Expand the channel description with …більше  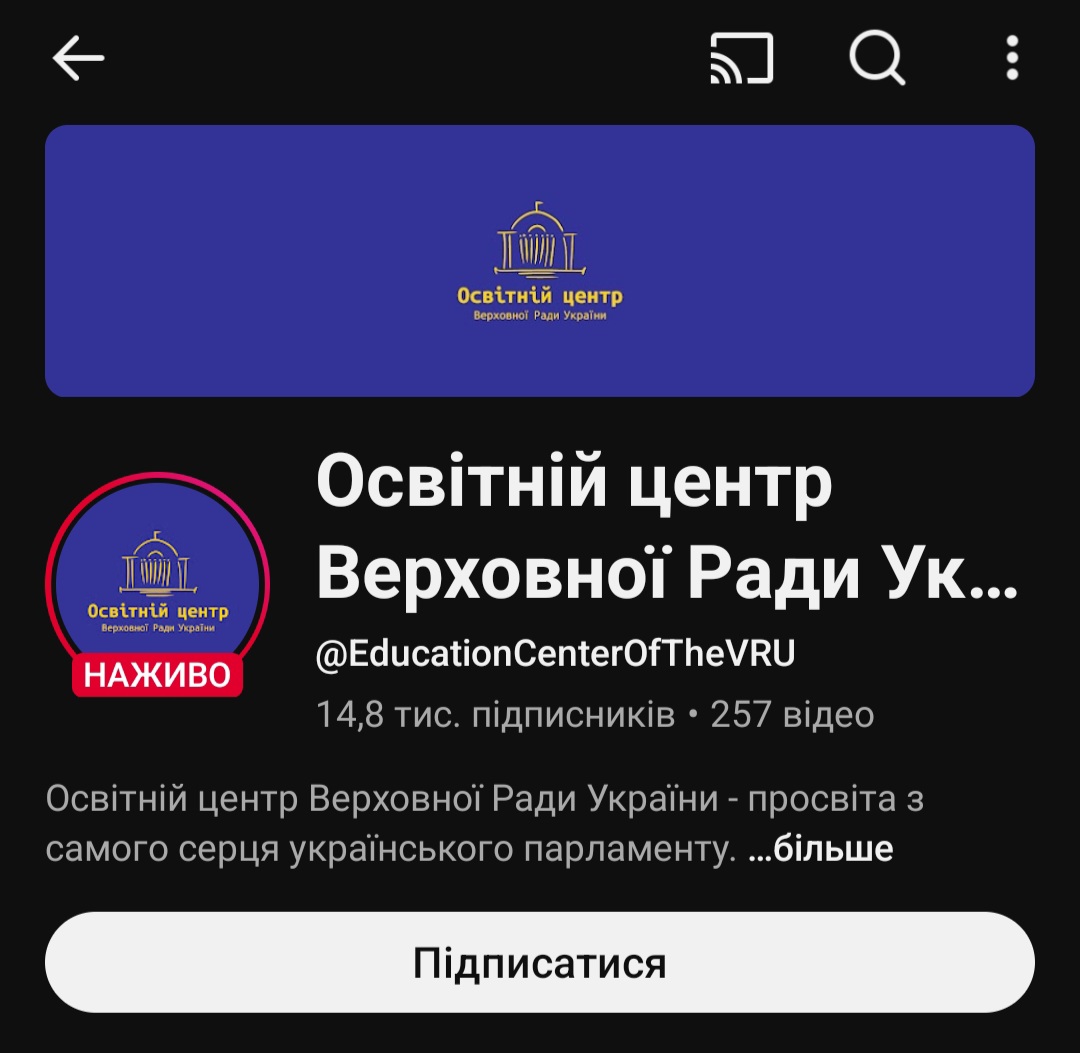point(820,850)
